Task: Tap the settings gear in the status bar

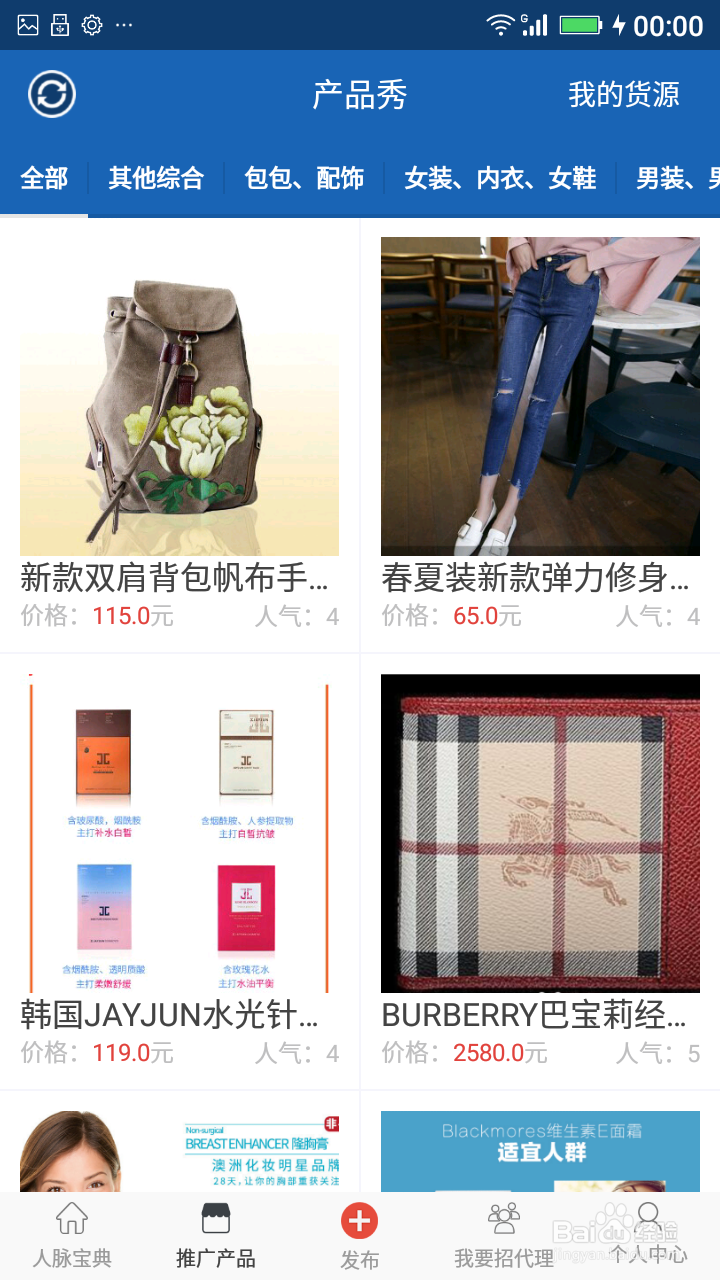Action: [93, 25]
